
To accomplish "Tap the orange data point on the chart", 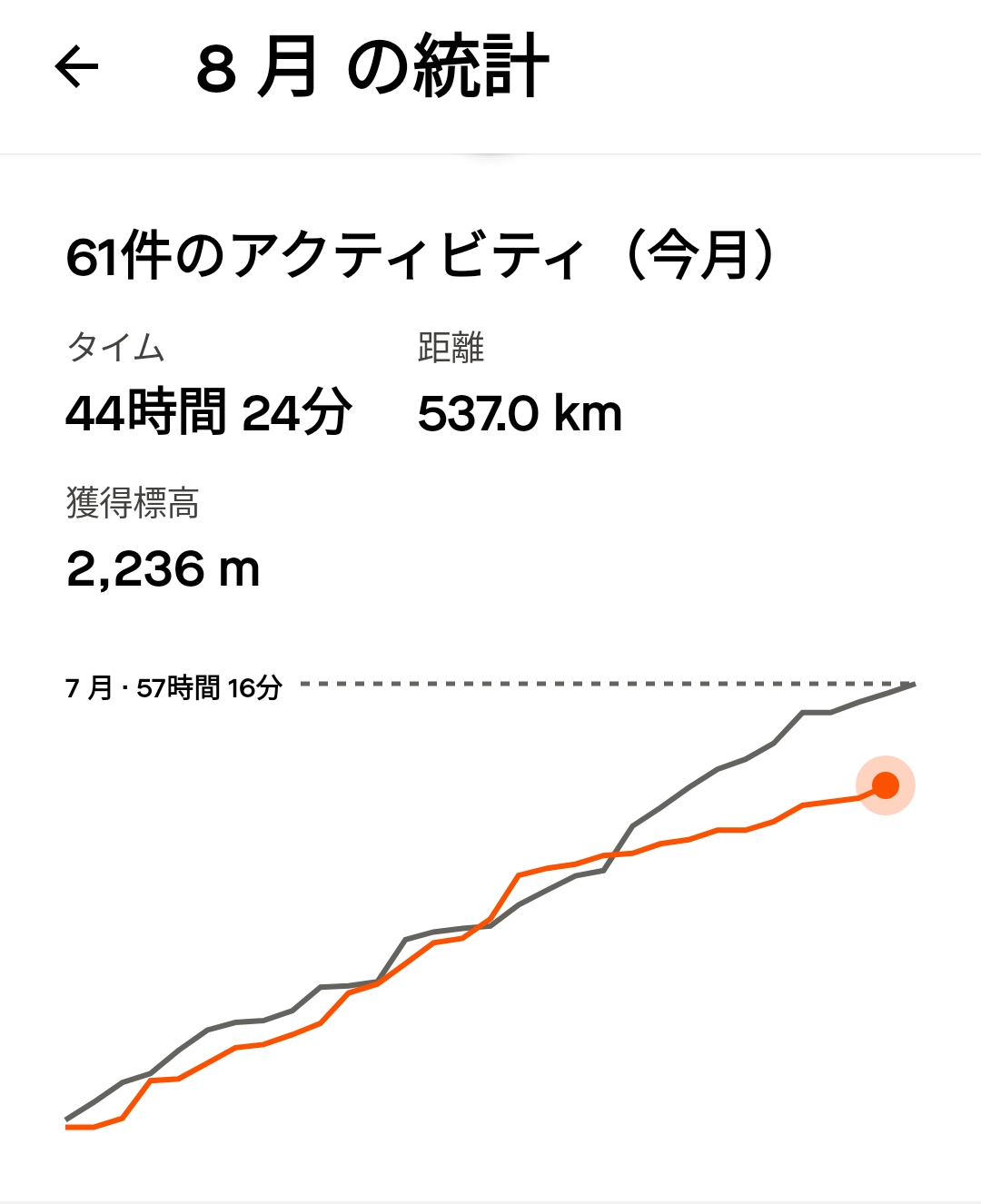I will [885, 785].
